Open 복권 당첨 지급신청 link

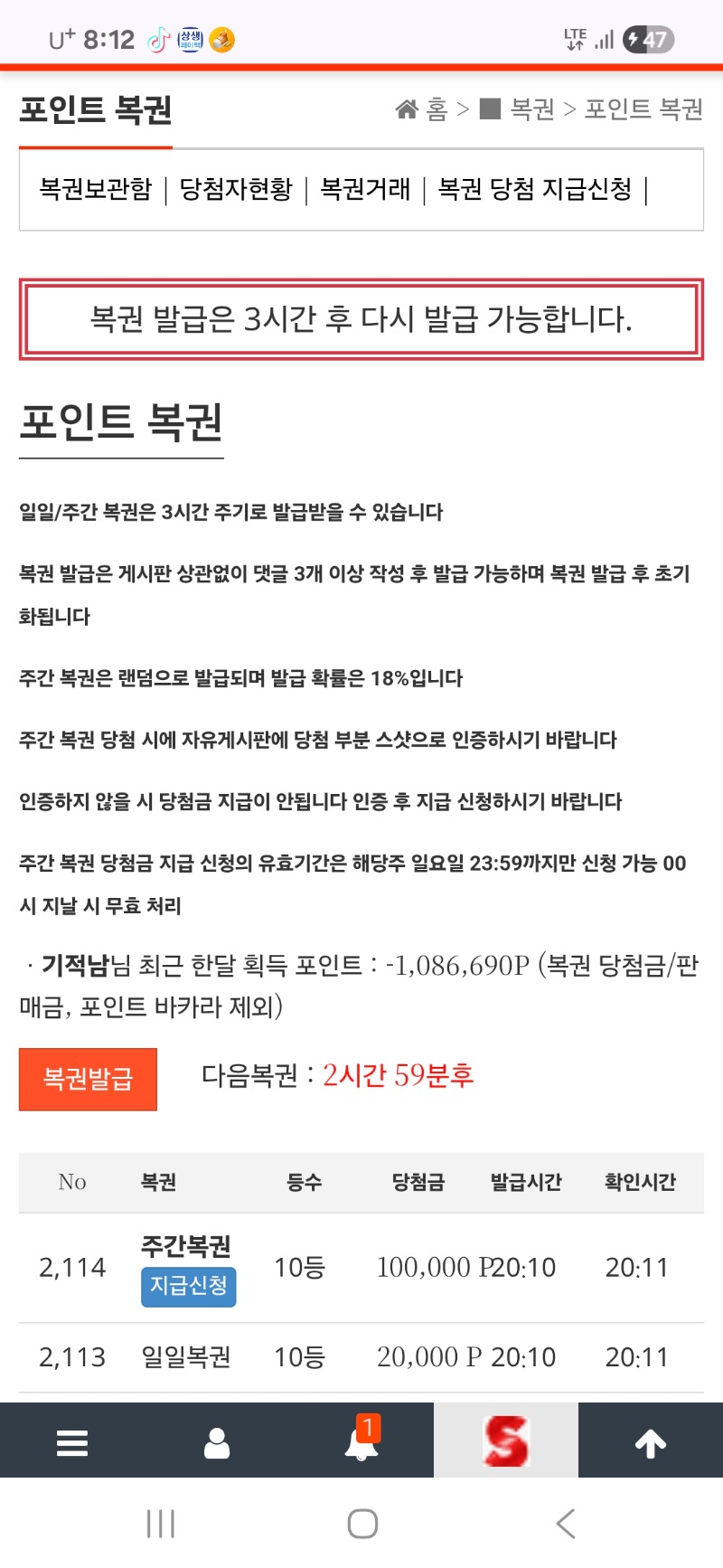click(535, 189)
